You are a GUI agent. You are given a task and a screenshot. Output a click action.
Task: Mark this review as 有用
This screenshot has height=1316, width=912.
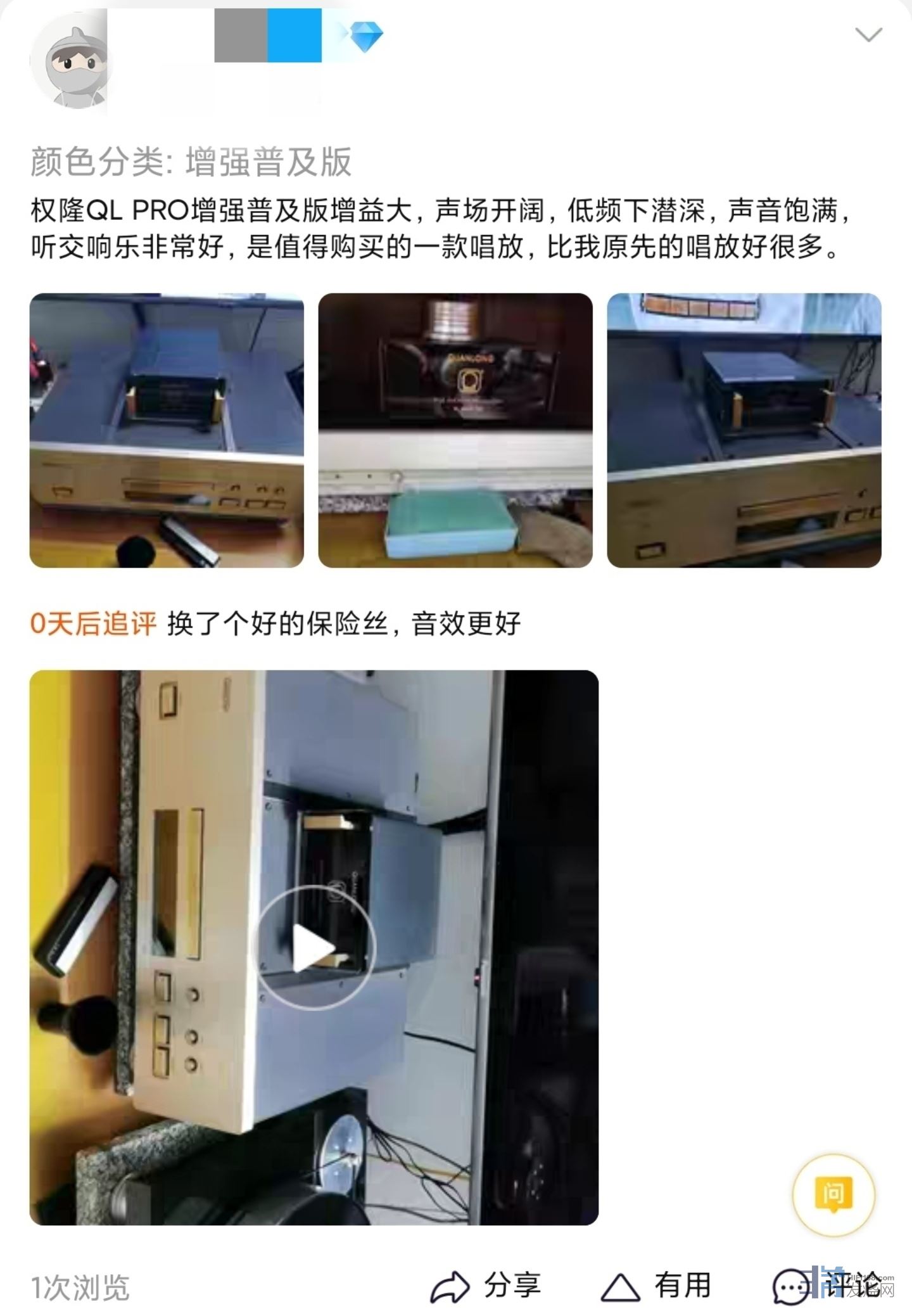click(x=655, y=1287)
